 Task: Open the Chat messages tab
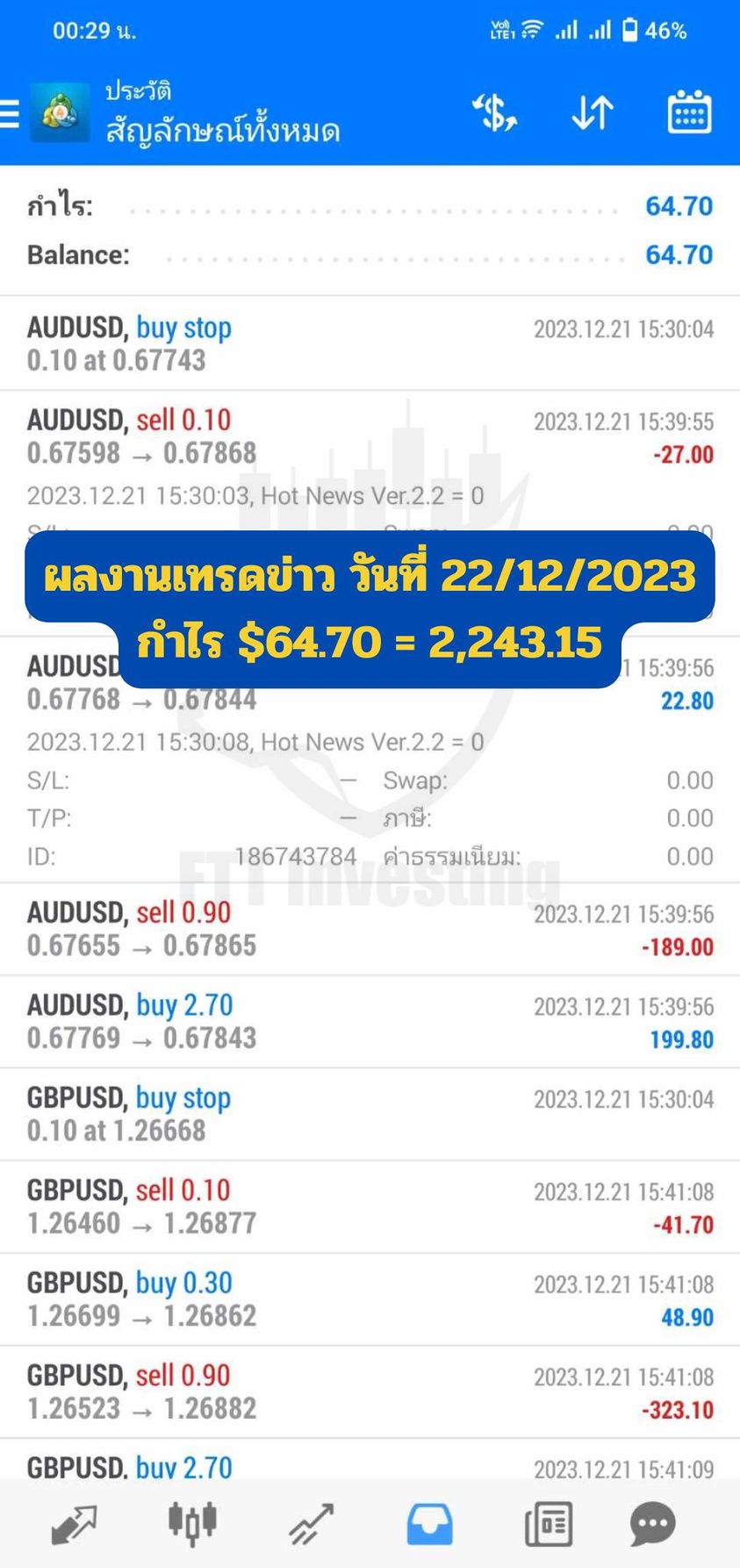pos(653,1525)
